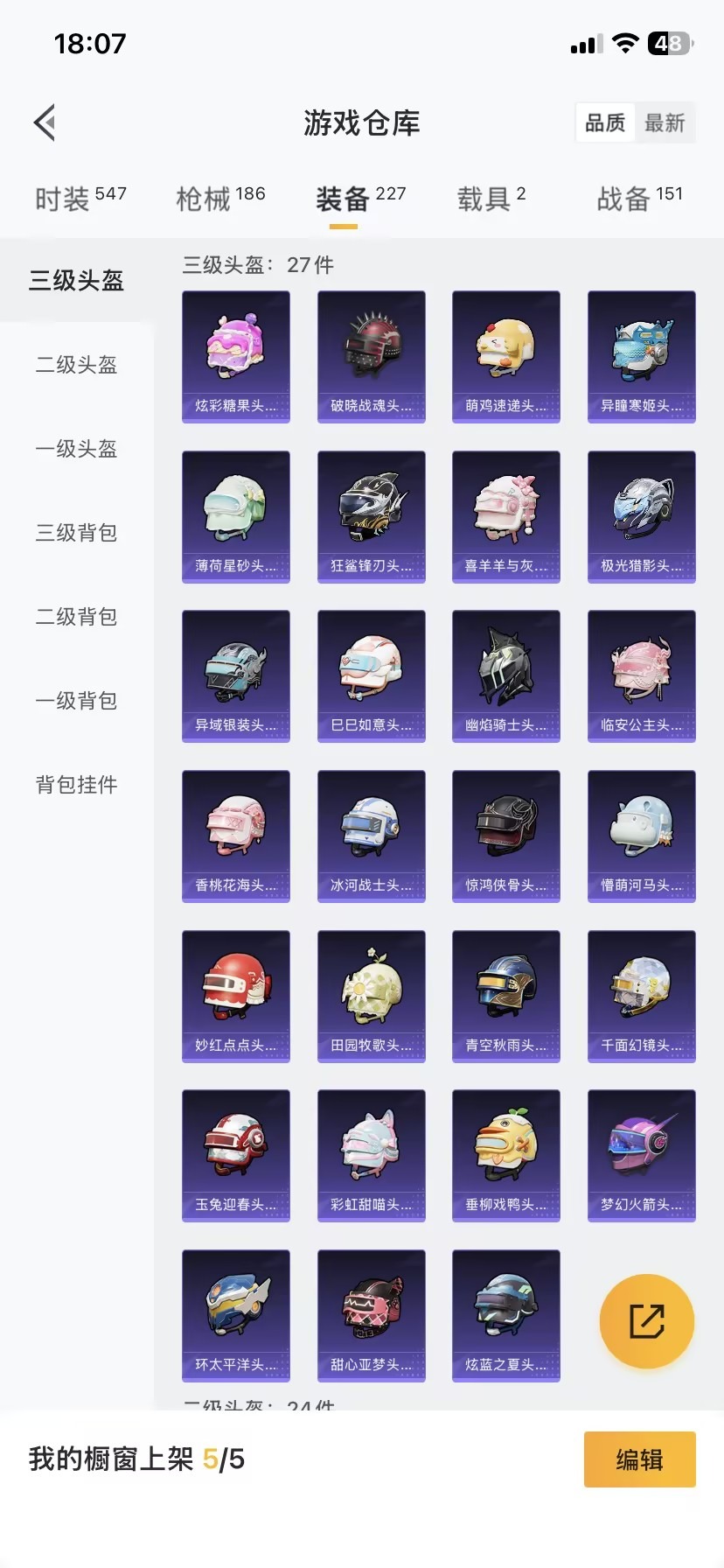Image resolution: width=724 pixels, height=1568 pixels.
Task: Switch sorting to 品质
Action: point(607,122)
